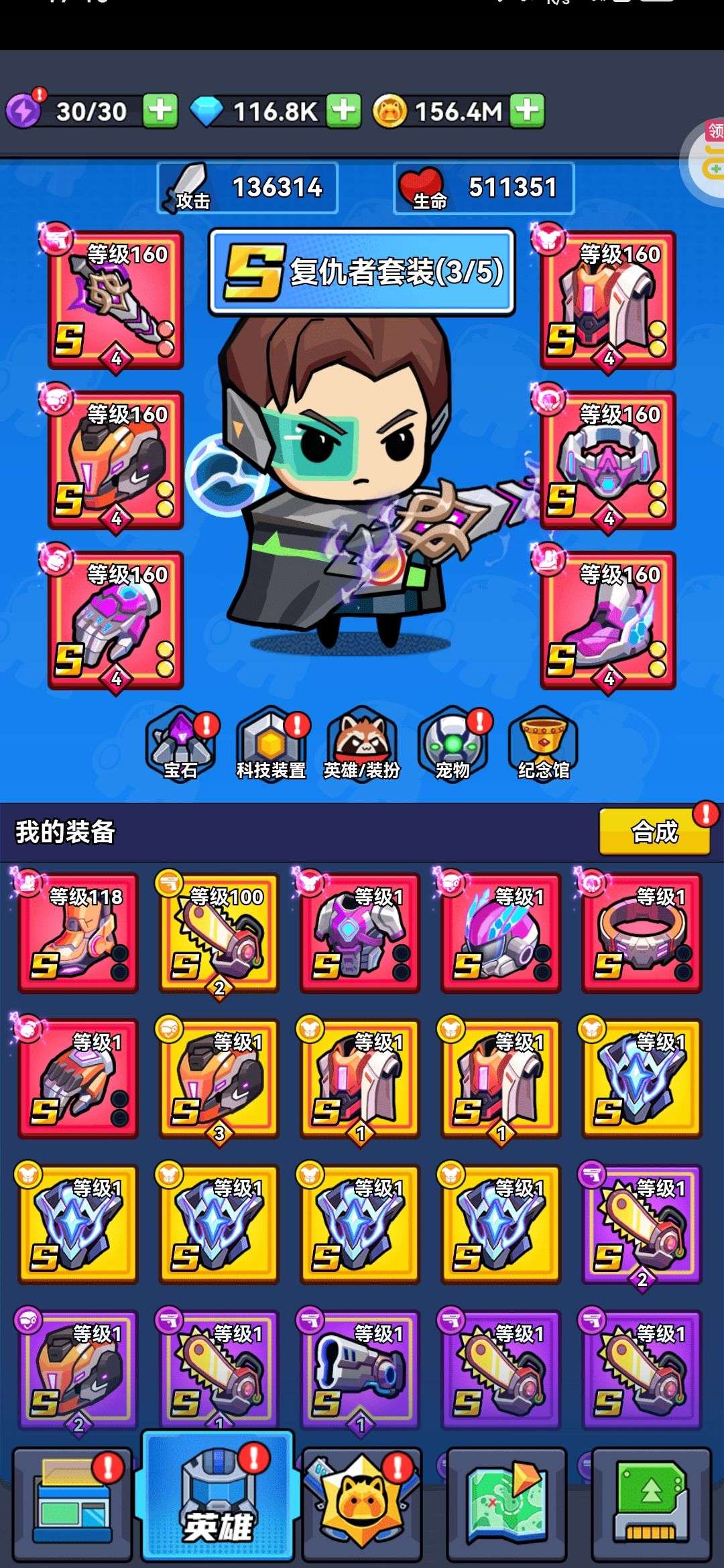Select the equipped level 160 weapon slot

pos(115,300)
